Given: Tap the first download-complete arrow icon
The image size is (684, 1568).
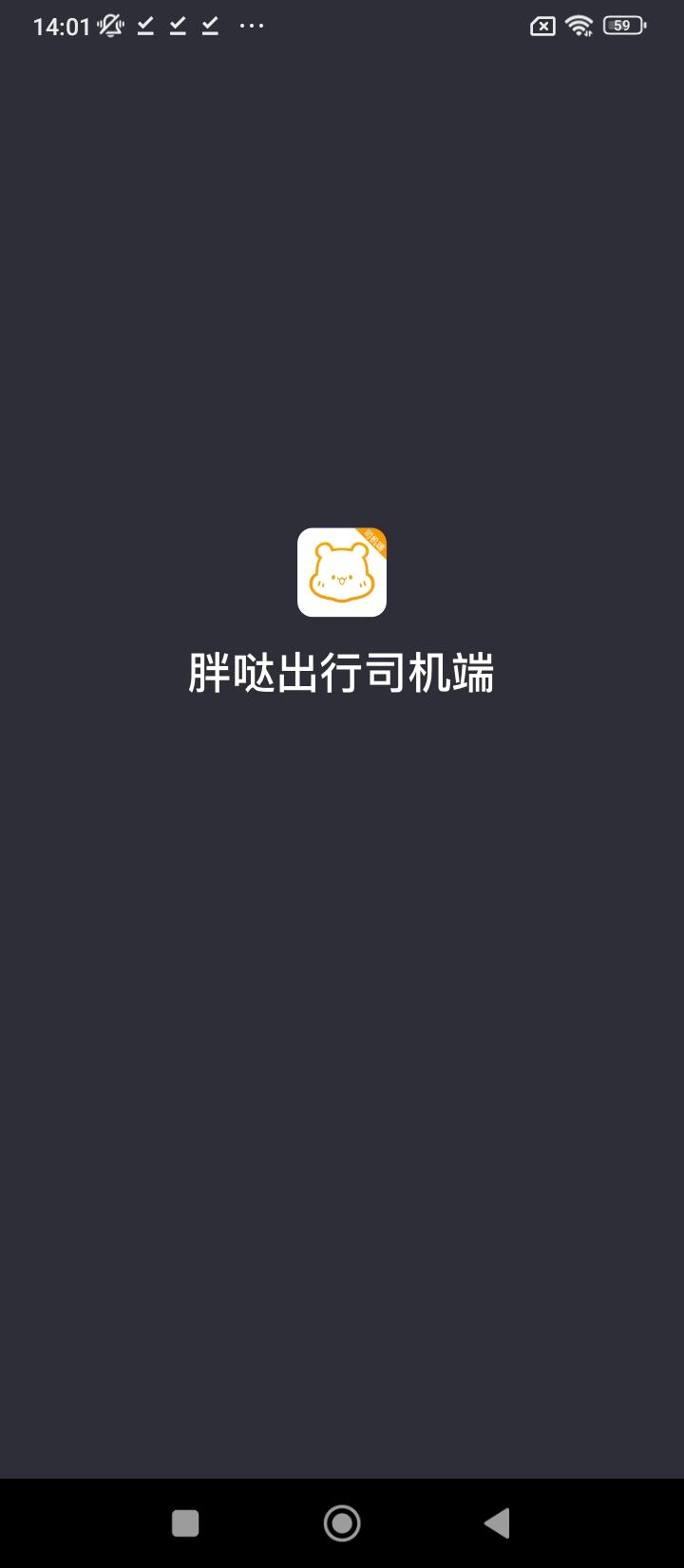Looking at the screenshot, I should pos(144,26).
